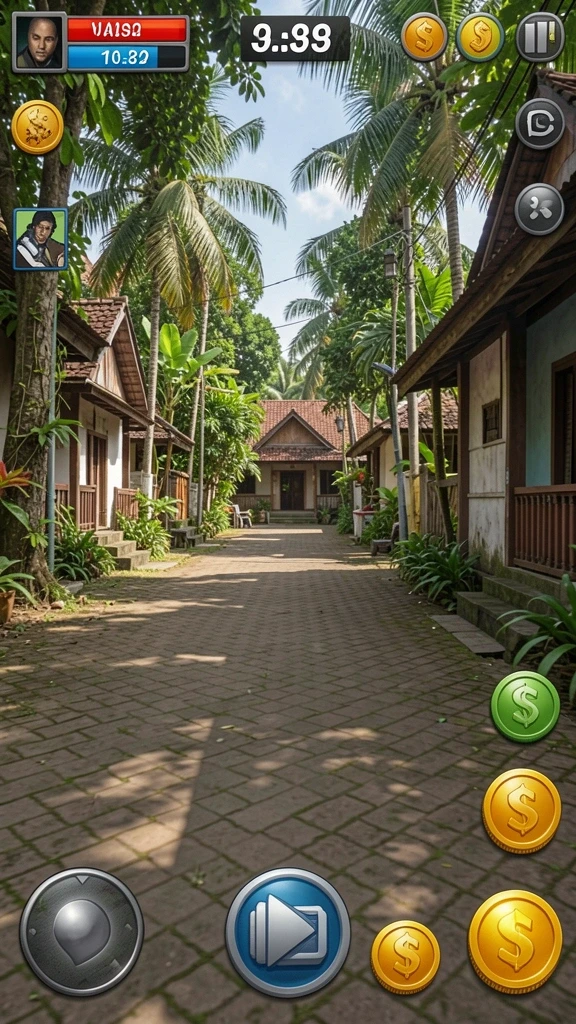
Task: Select the character portrait with blue frame
Action: (x=40, y=239)
